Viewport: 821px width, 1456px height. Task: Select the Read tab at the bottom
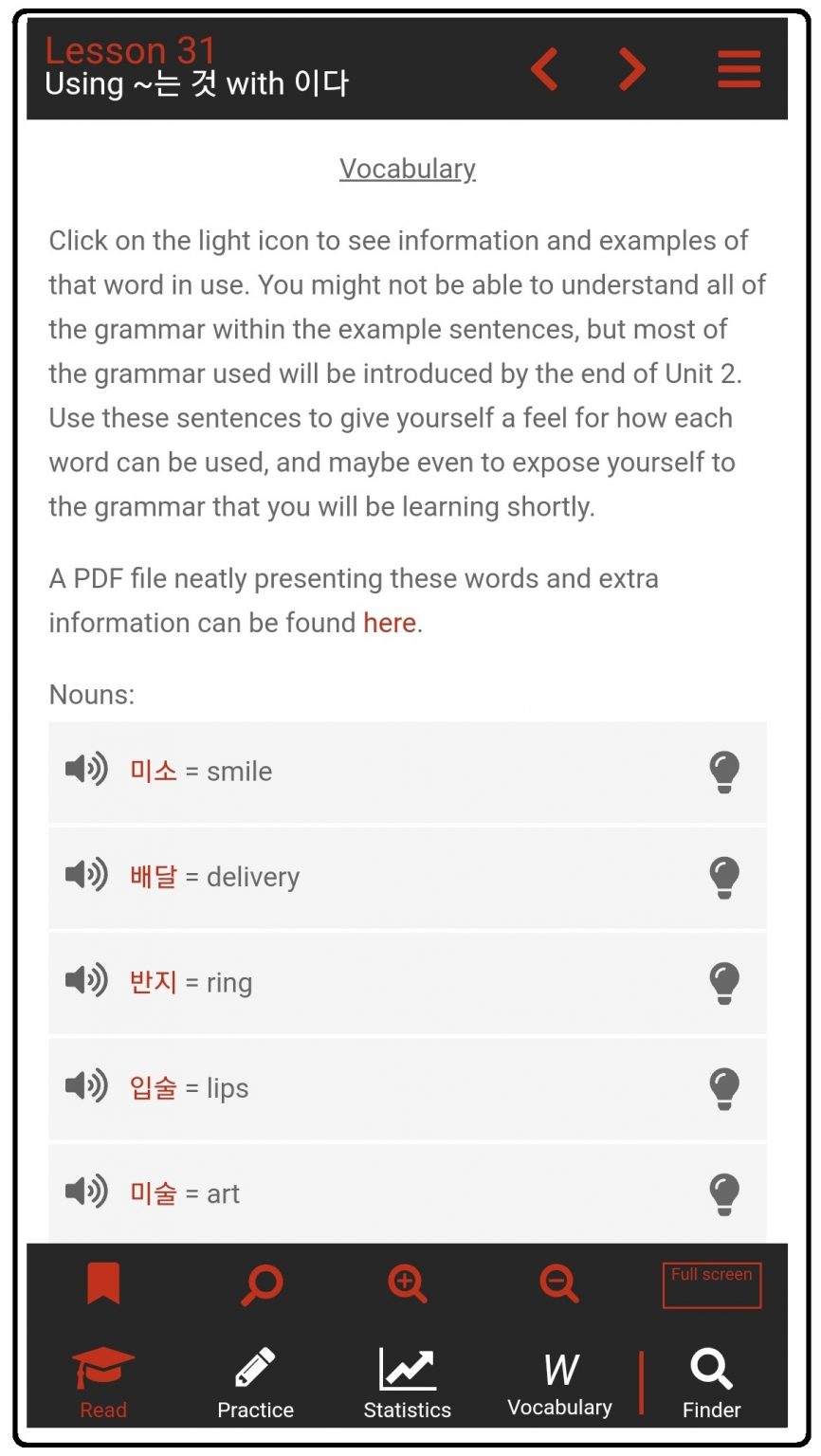point(103,1379)
